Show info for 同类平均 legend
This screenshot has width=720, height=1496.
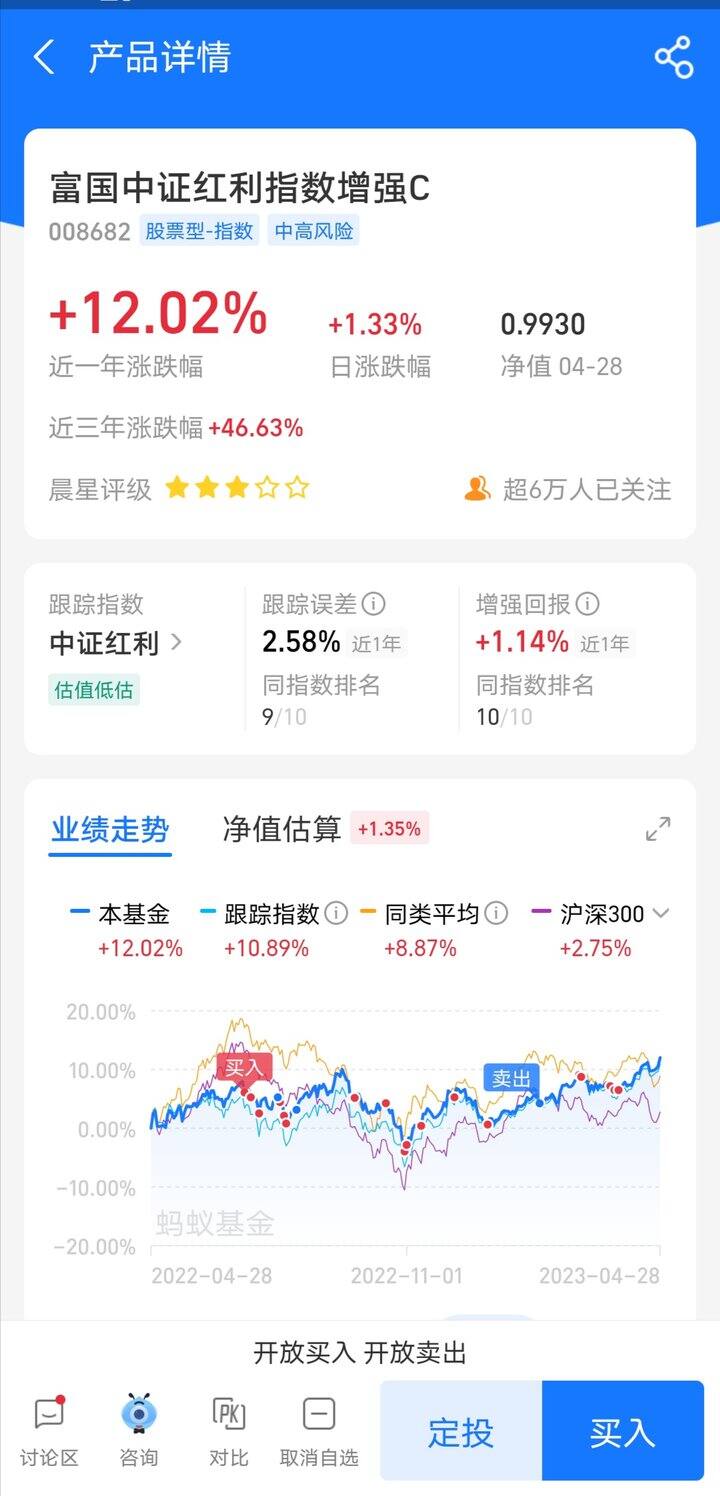pos(497,913)
